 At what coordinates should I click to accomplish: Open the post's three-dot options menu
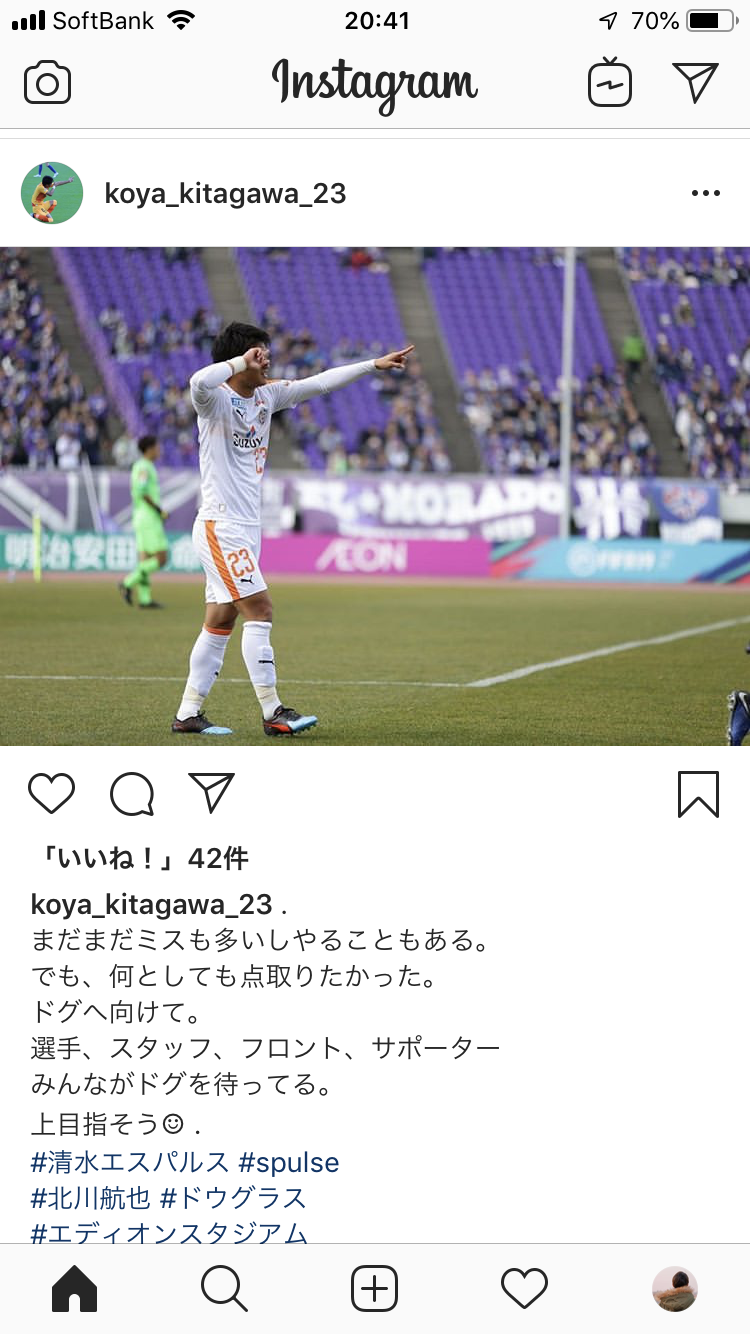click(x=705, y=193)
